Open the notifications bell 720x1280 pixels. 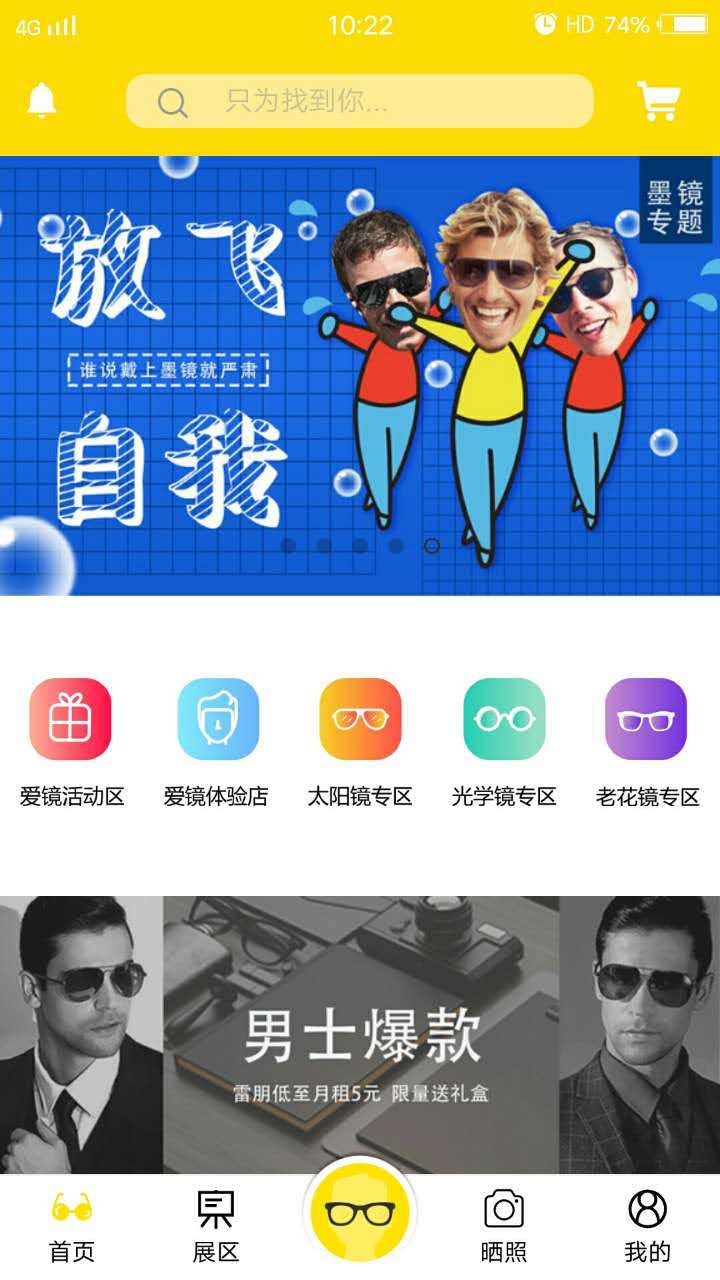coord(41,101)
